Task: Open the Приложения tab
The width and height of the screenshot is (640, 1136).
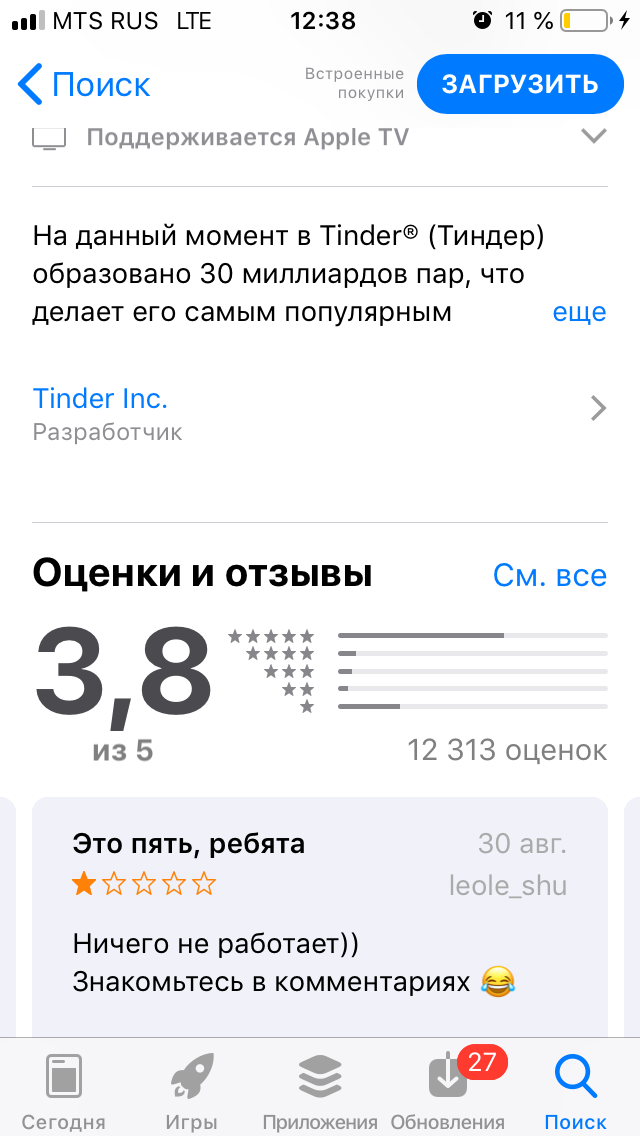Action: (x=320, y=1090)
